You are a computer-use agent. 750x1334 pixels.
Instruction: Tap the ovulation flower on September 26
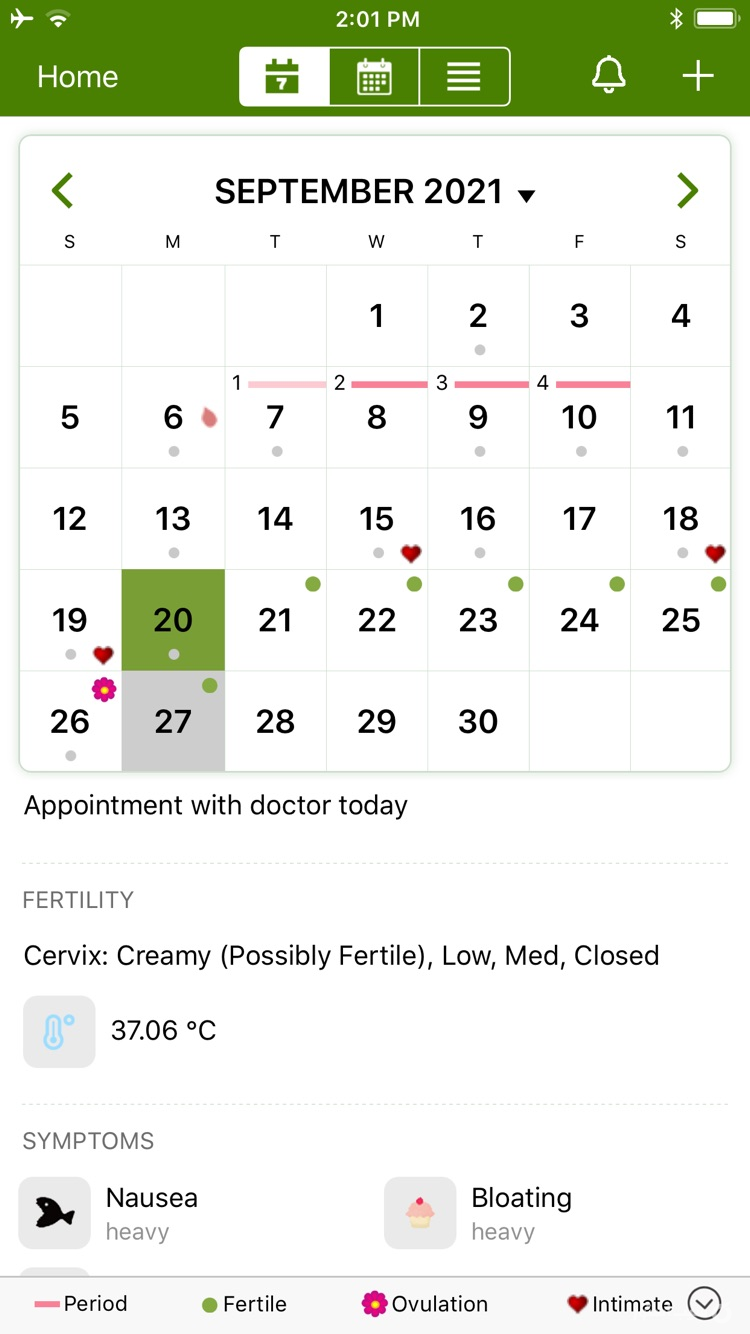click(103, 689)
